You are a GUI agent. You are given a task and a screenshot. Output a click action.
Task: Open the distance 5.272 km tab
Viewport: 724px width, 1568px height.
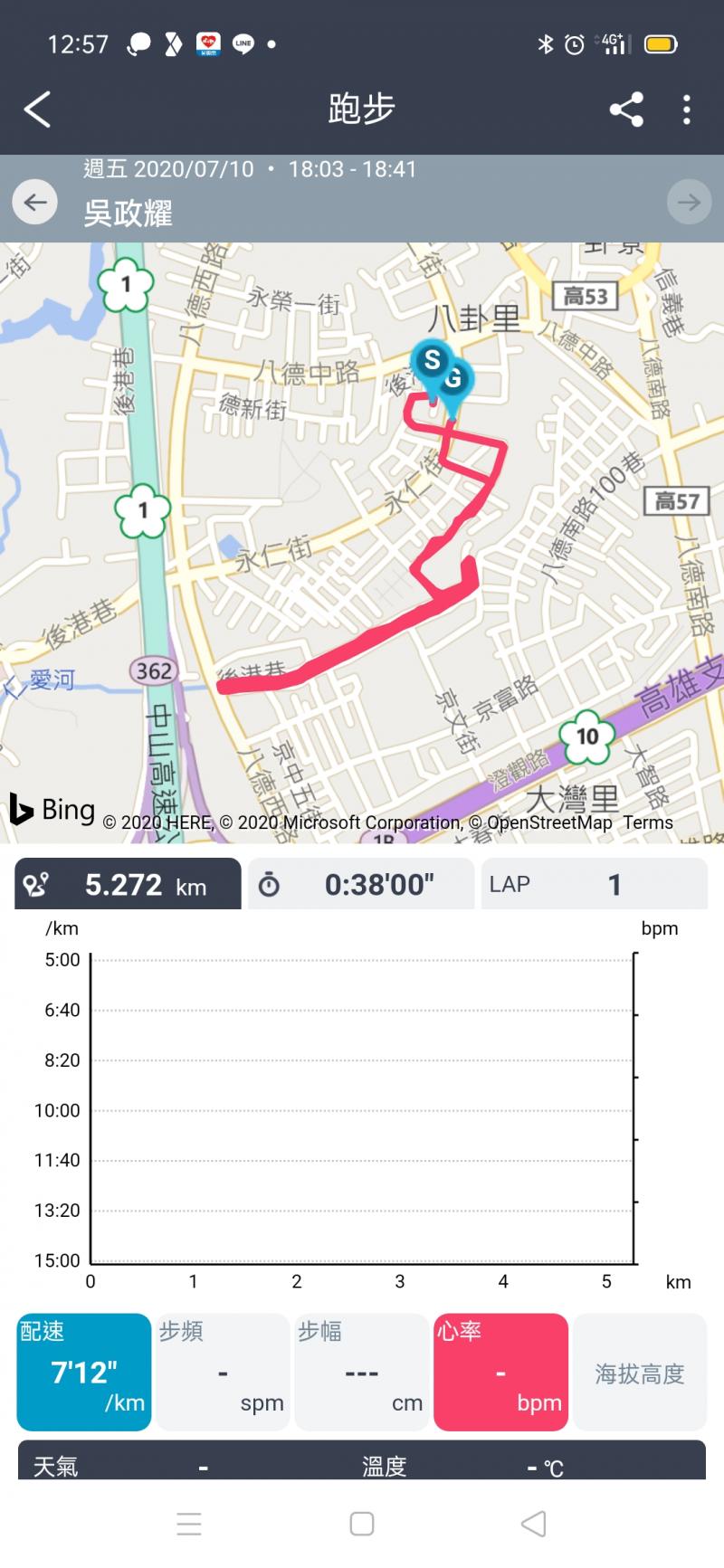[128, 884]
